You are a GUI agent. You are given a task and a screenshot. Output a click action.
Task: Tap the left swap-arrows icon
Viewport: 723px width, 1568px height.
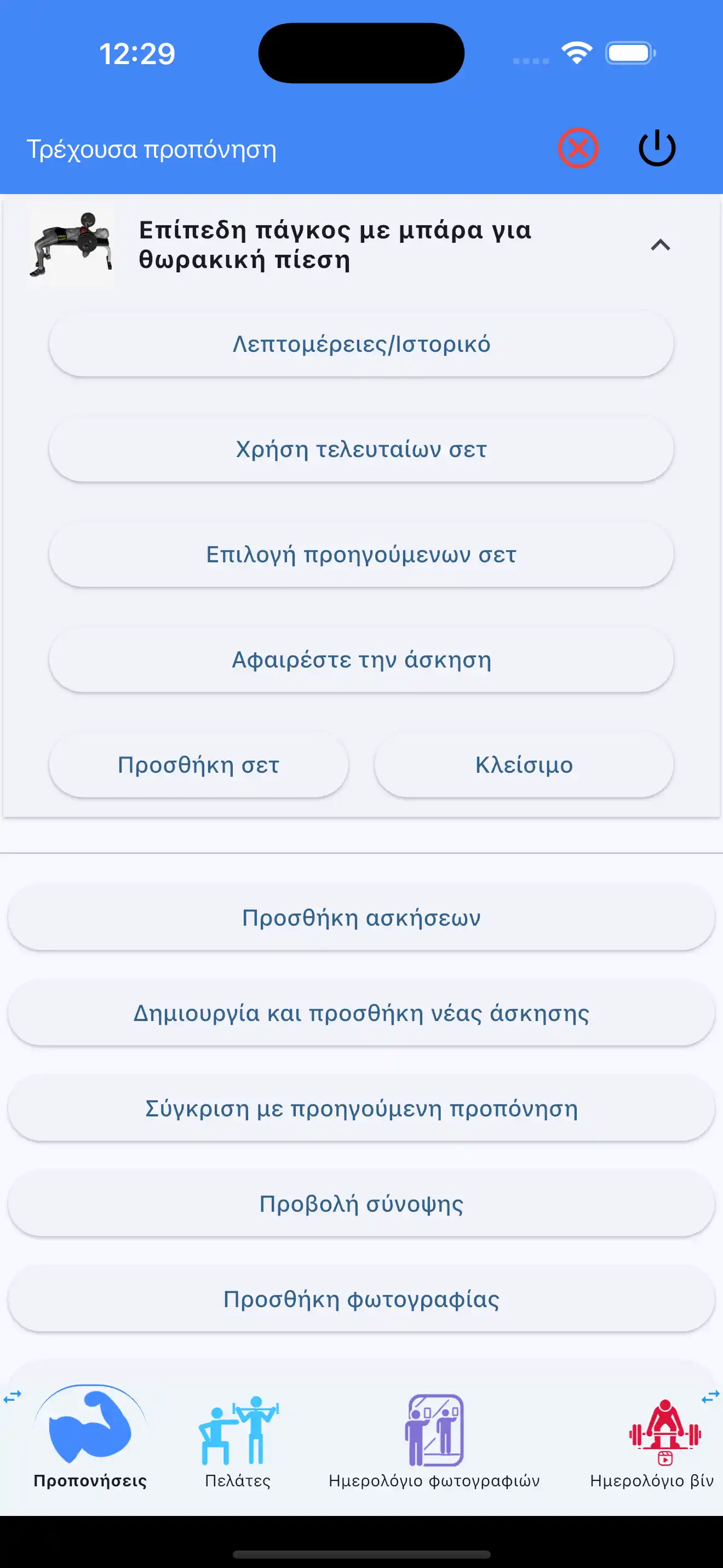13,1396
